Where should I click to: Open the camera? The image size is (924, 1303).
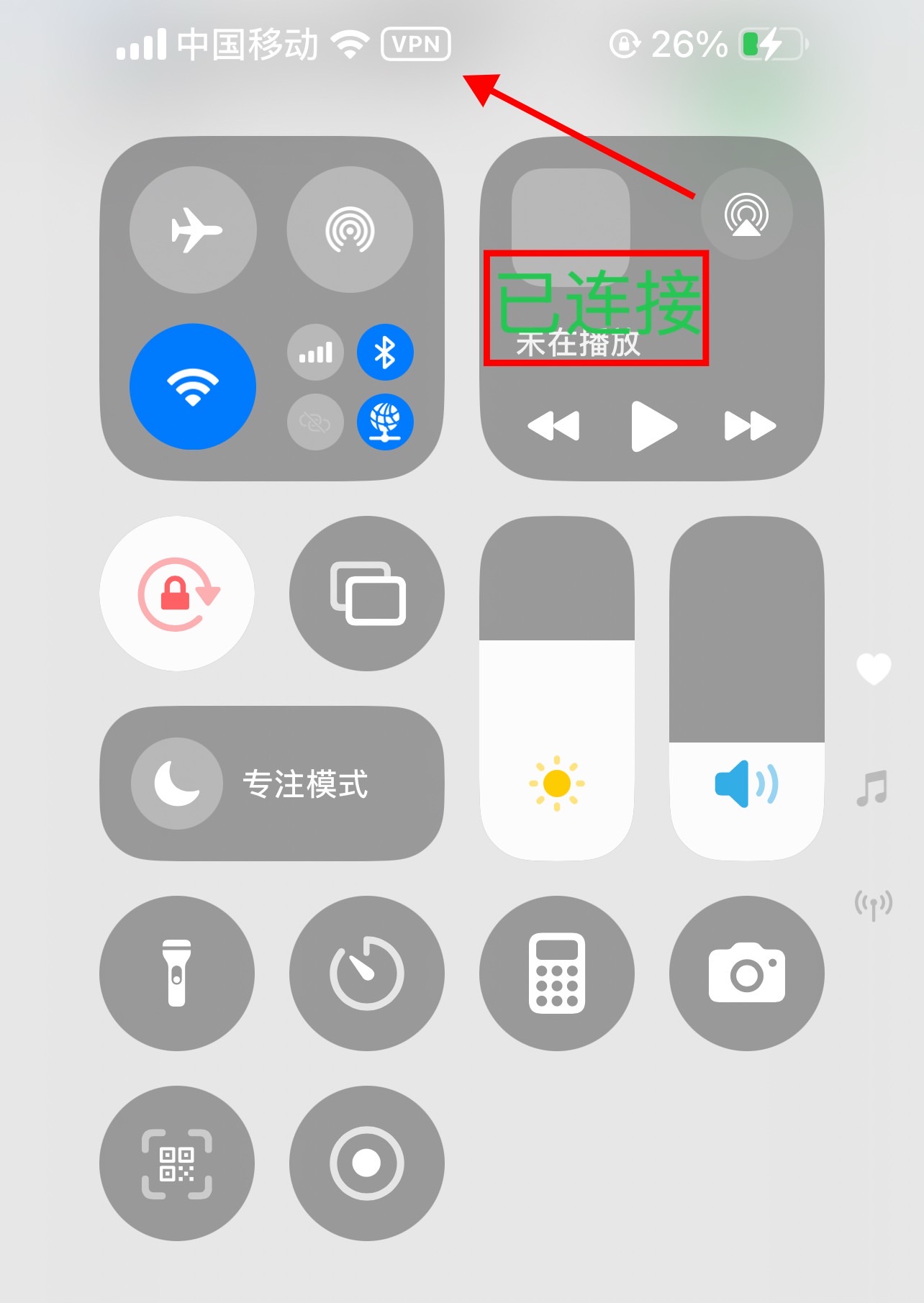[746, 973]
